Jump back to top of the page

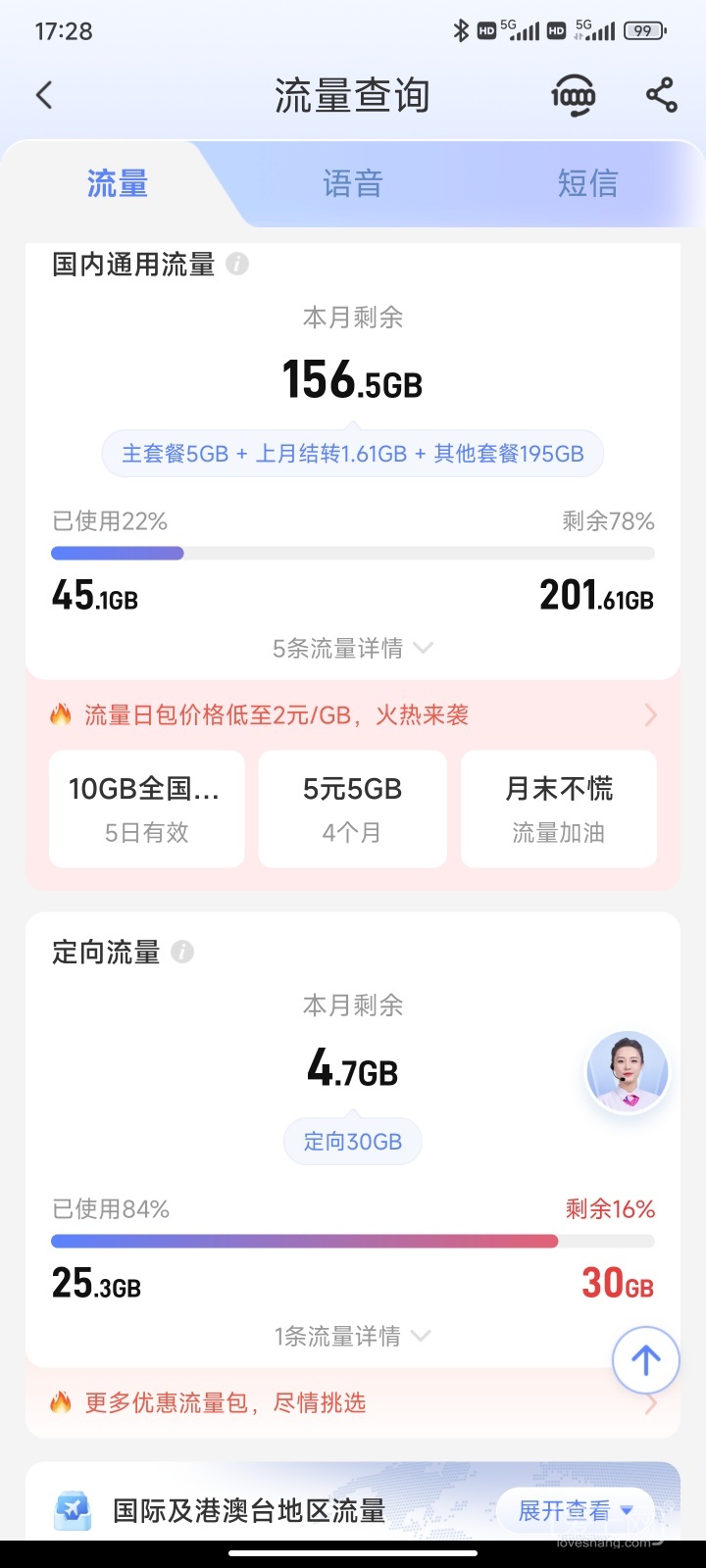point(645,1360)
